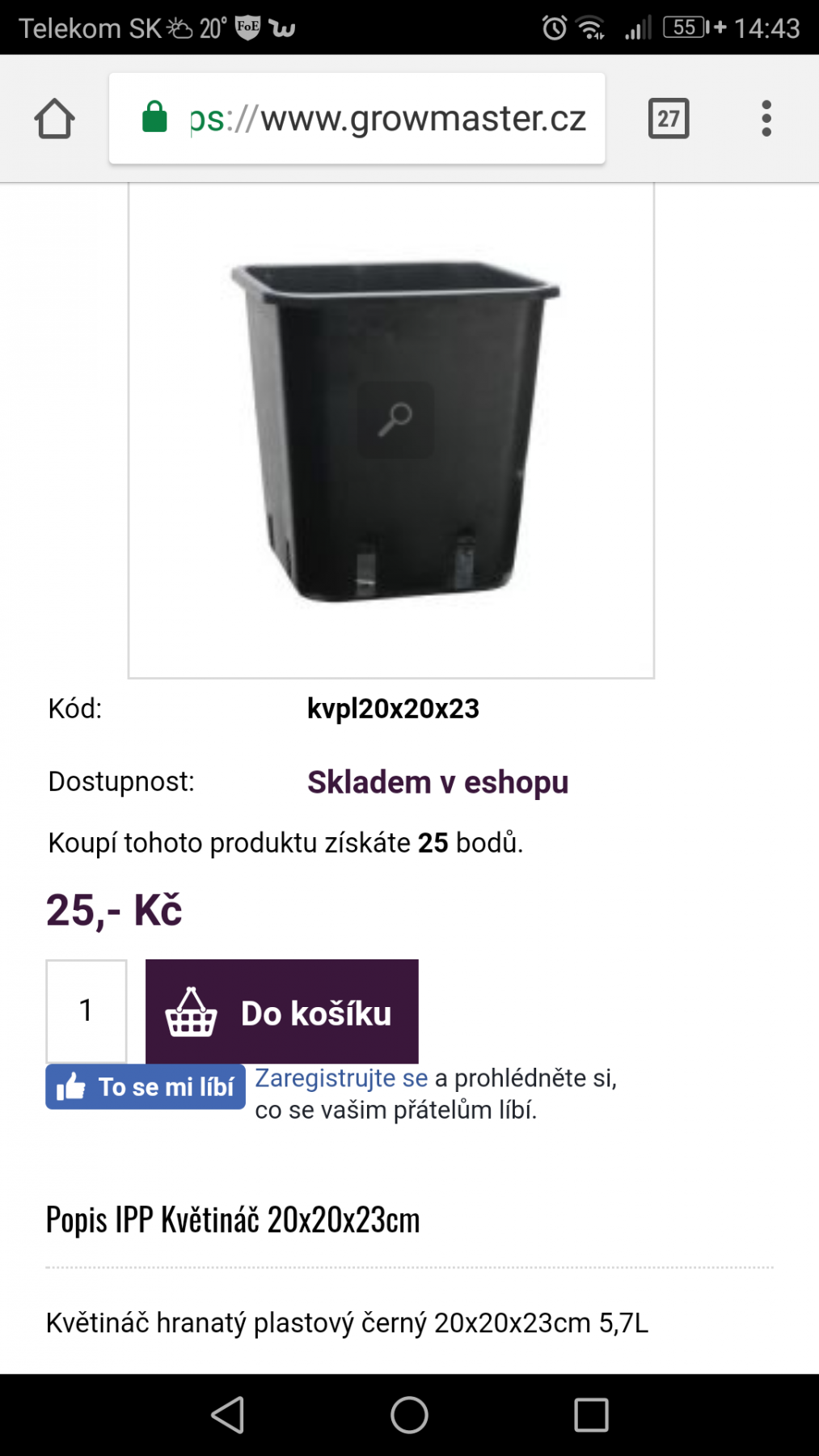The image size is (819, 1456).
Task: Show recent apps from the navigation bar
Action: click(x=591, y=1415)
